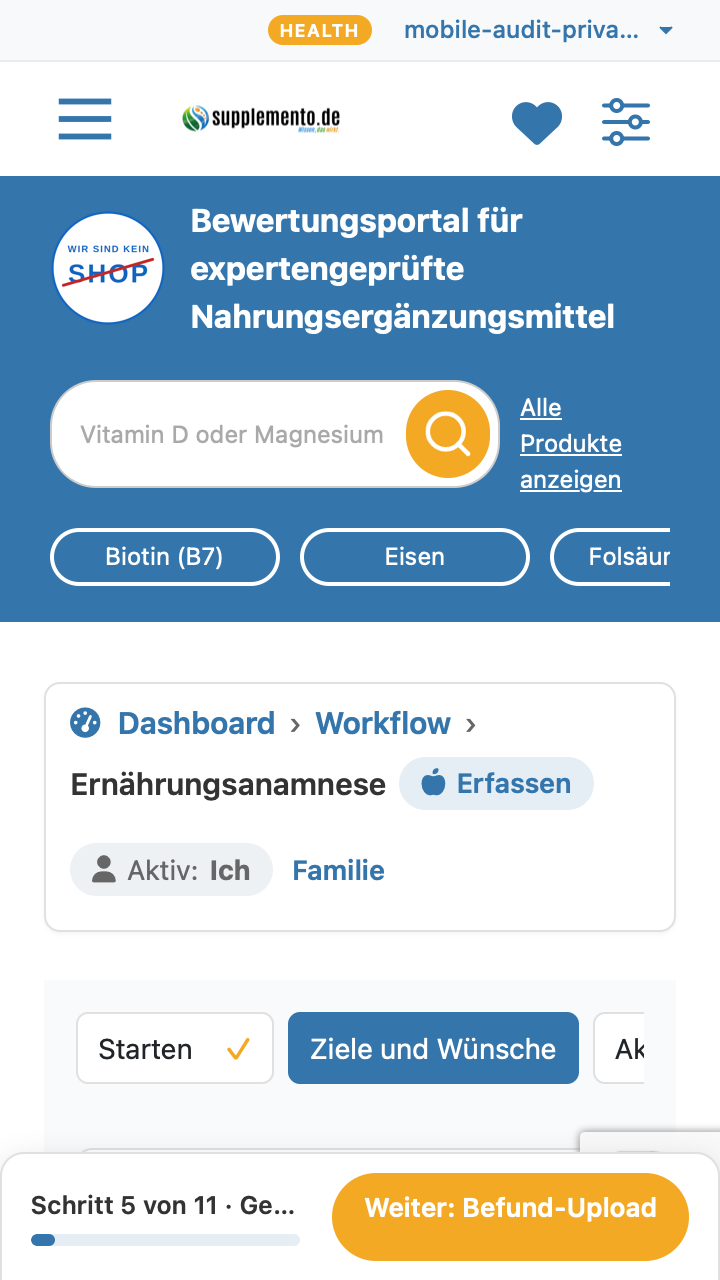
Task: Switch to the Starten step tab
Action: (x=175, y=1048)
